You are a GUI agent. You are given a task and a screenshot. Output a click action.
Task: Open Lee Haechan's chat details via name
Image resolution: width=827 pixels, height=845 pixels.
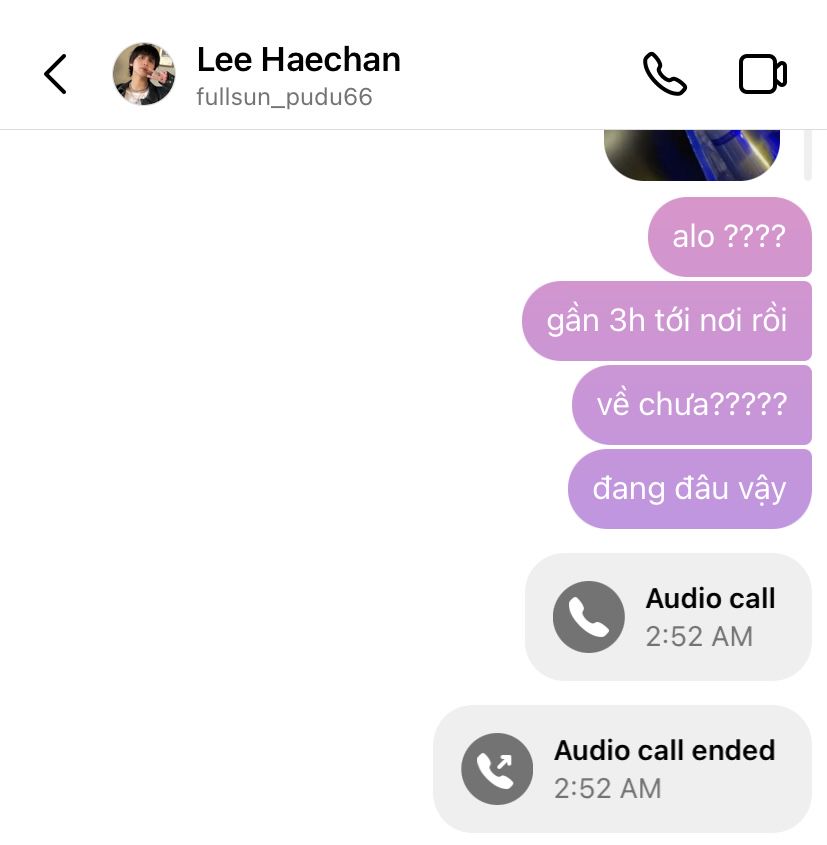[x=298, y=59]
